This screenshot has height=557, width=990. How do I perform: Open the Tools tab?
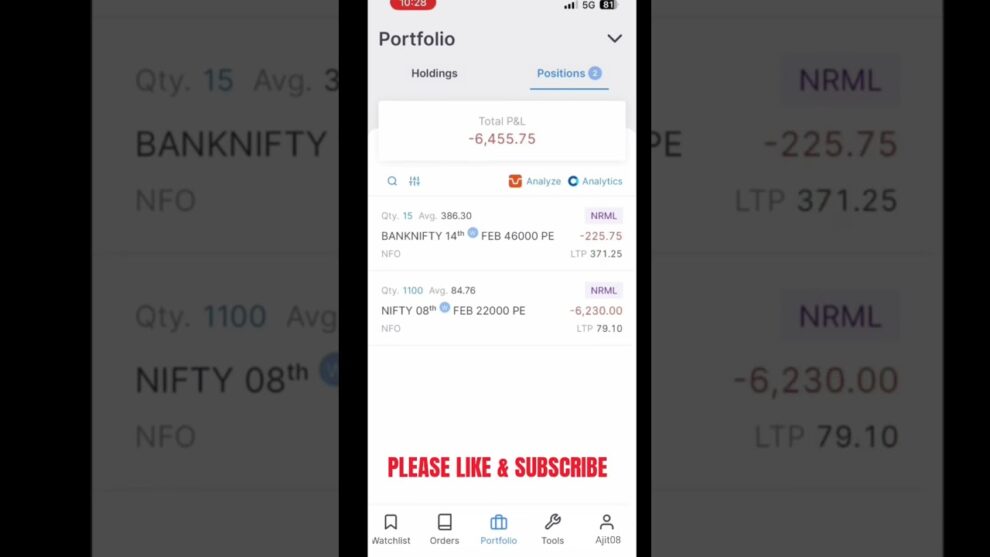552,529
